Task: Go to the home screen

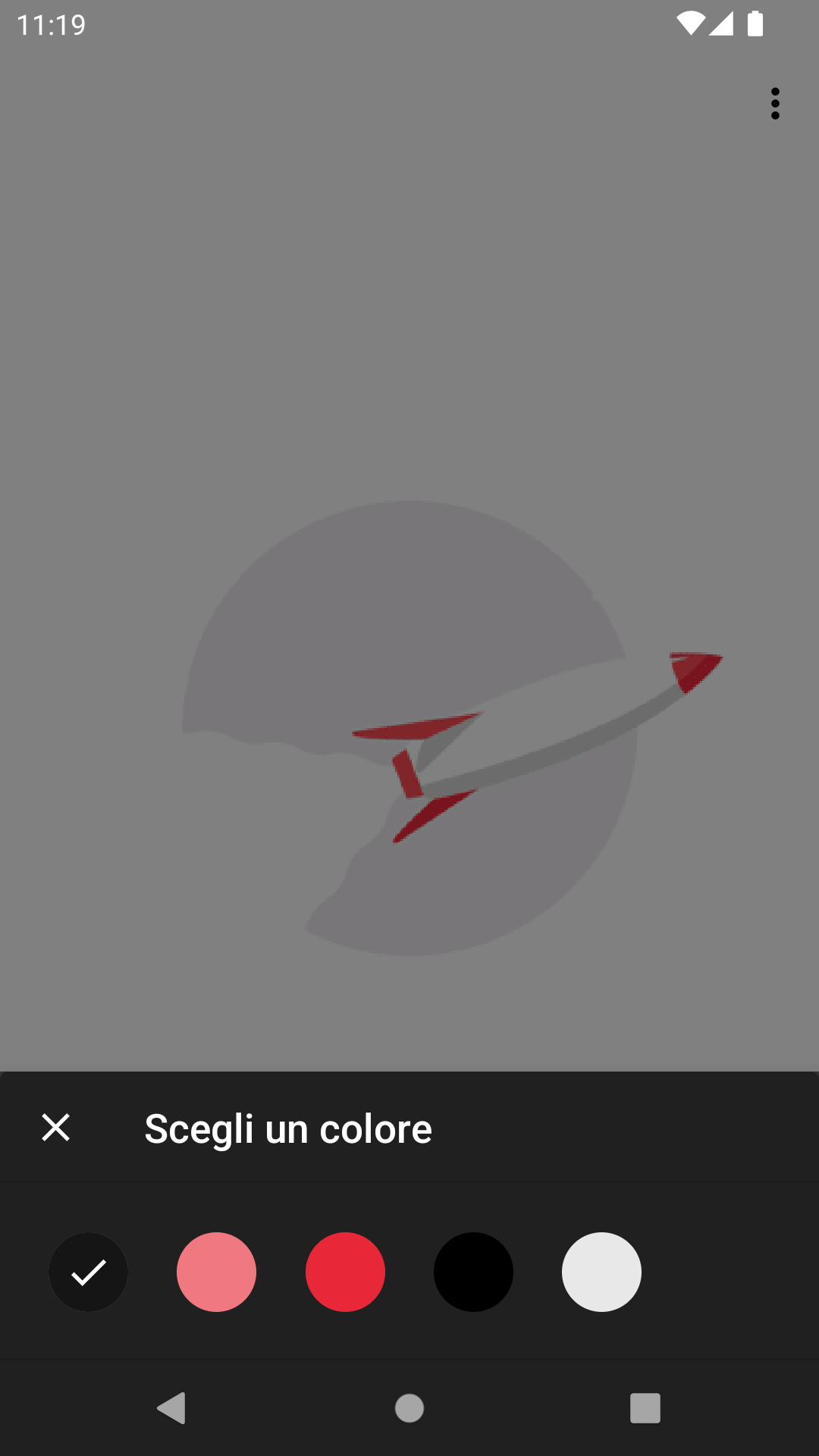Action: pos(409,1408)
